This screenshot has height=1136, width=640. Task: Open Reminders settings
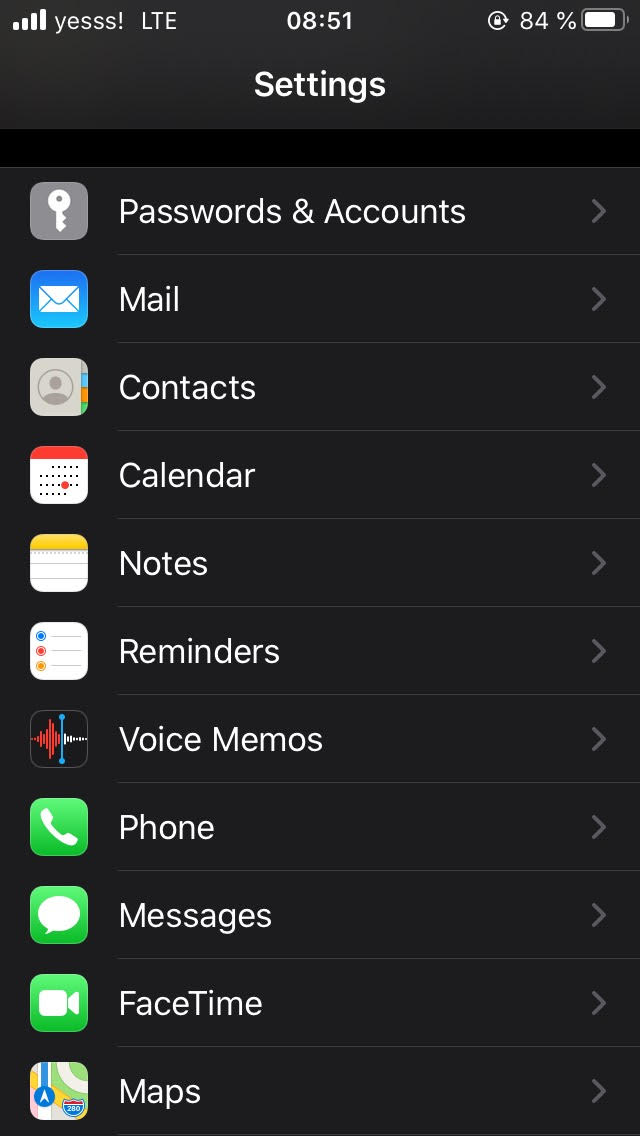tap(320, 651)
